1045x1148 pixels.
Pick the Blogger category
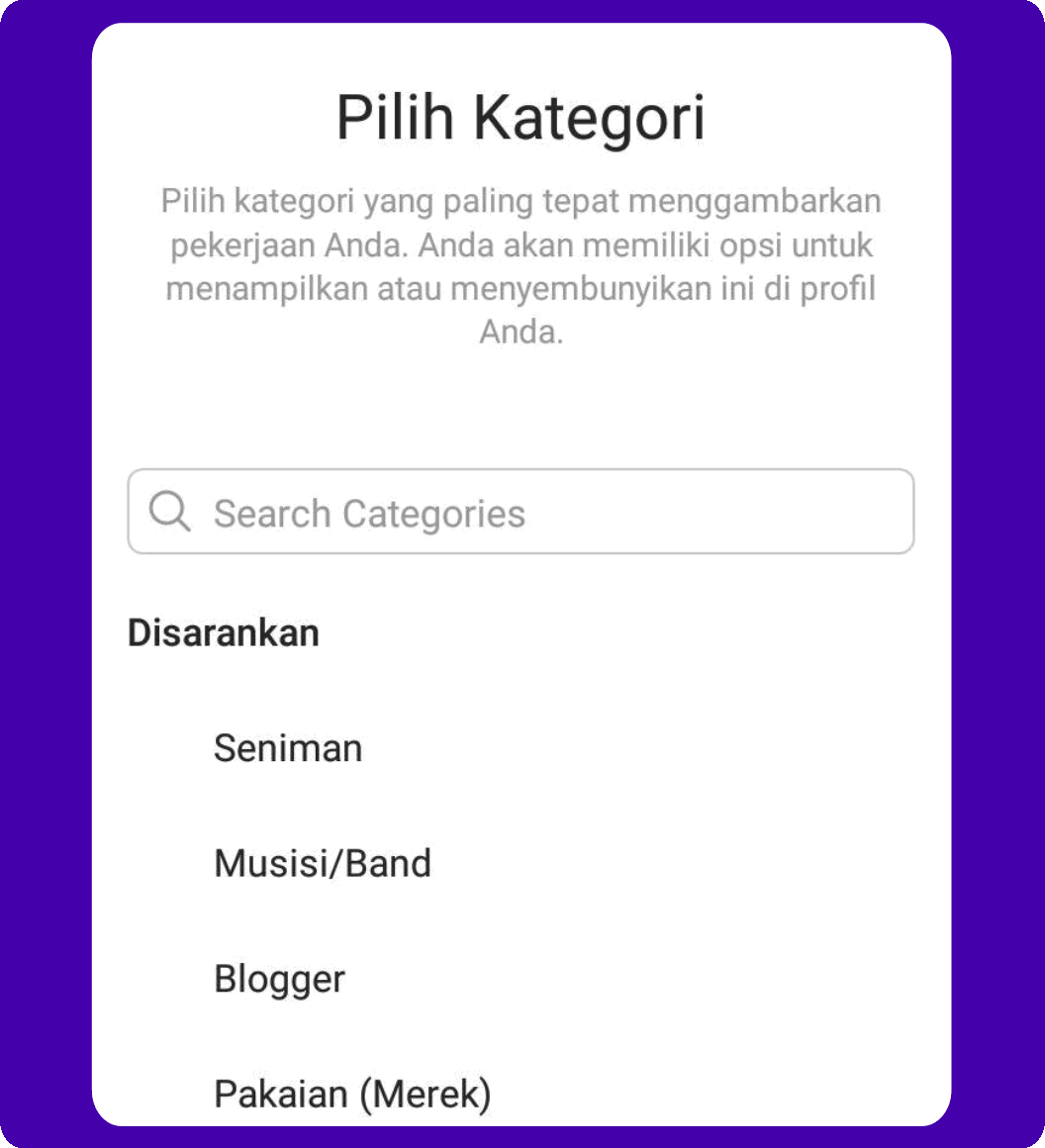pos(279,980)
